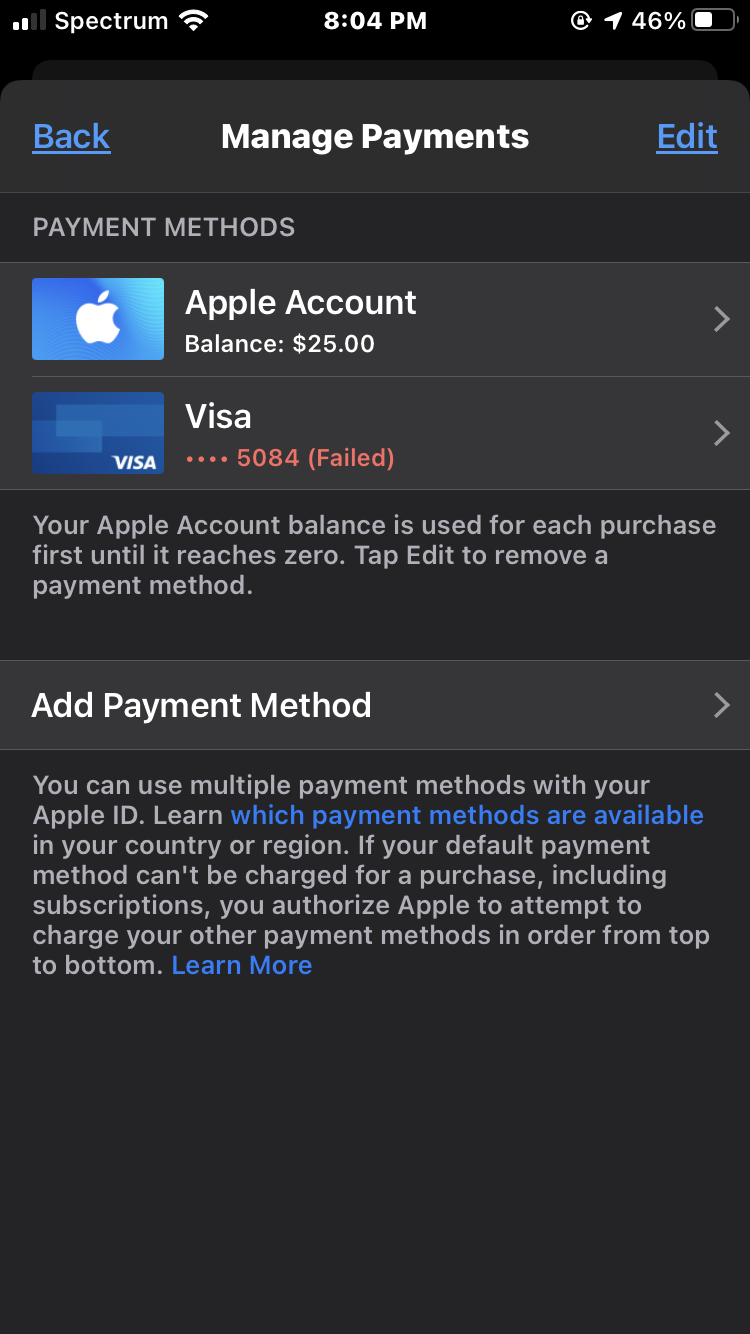Screen dimensions: 750x1334
Task: Add a new payment method
Action: pyautogui.click(x=375, y=705)
